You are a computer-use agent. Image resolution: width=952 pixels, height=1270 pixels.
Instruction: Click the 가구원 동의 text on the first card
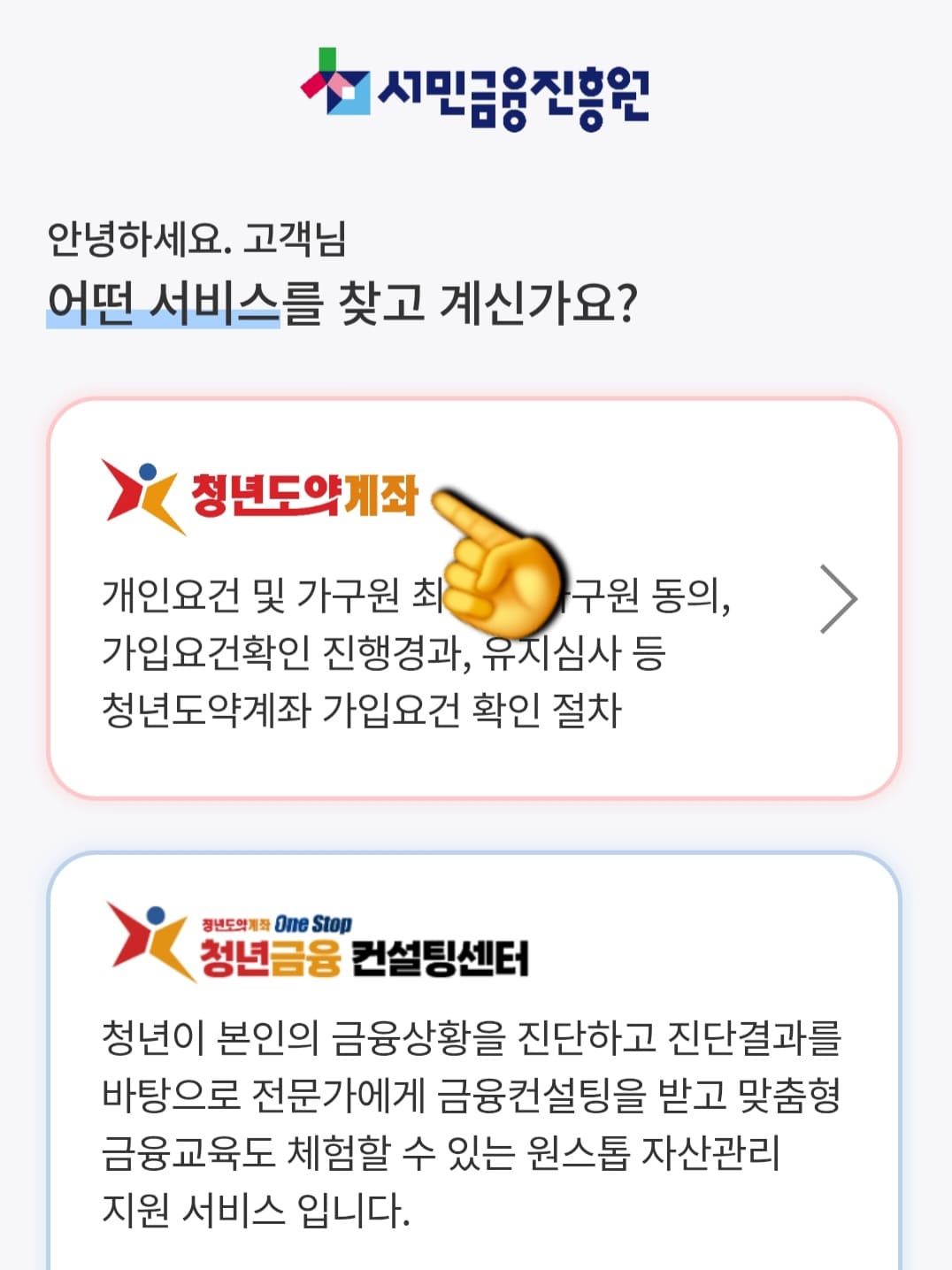tap(646, 599)
